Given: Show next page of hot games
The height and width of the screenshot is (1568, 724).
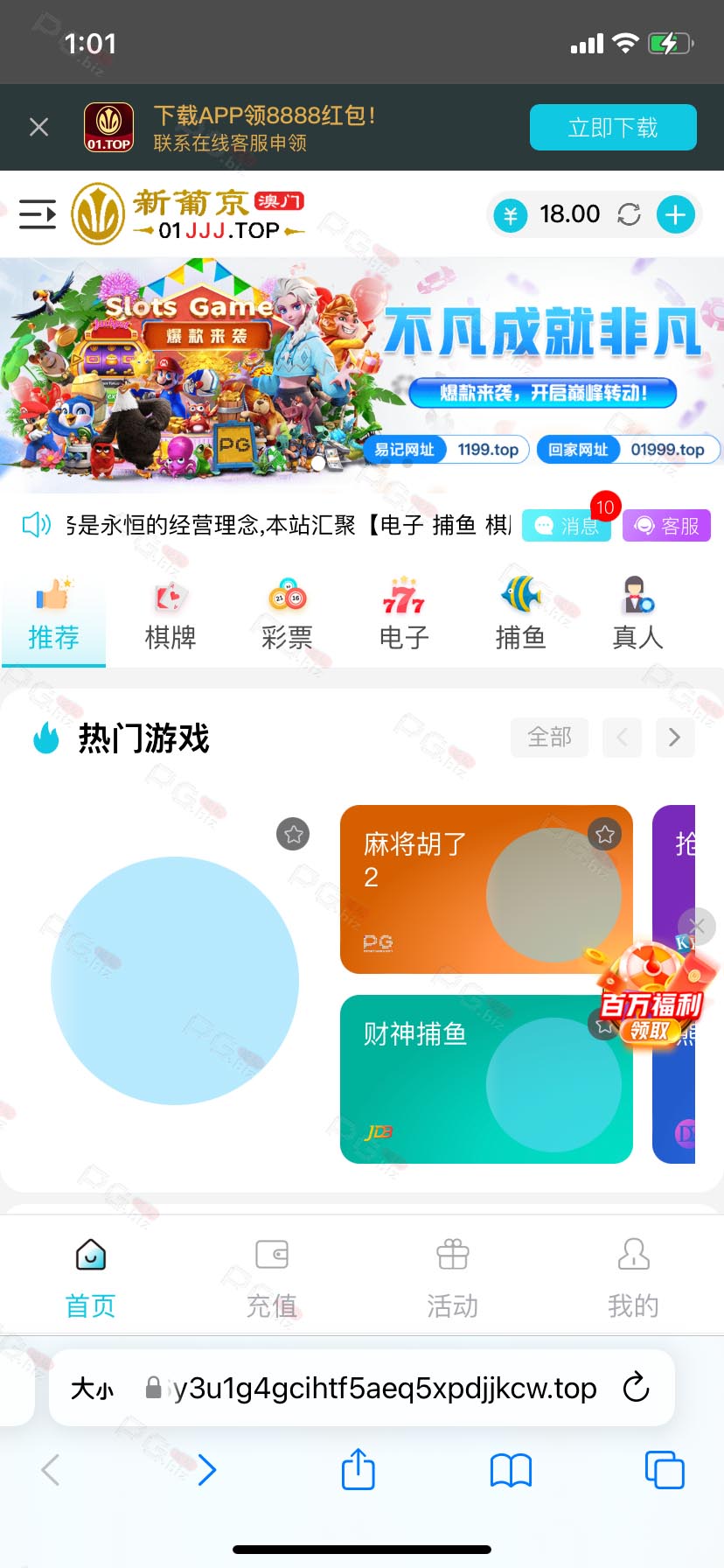Looking at the screenshot, I should [x=673, y=737].
